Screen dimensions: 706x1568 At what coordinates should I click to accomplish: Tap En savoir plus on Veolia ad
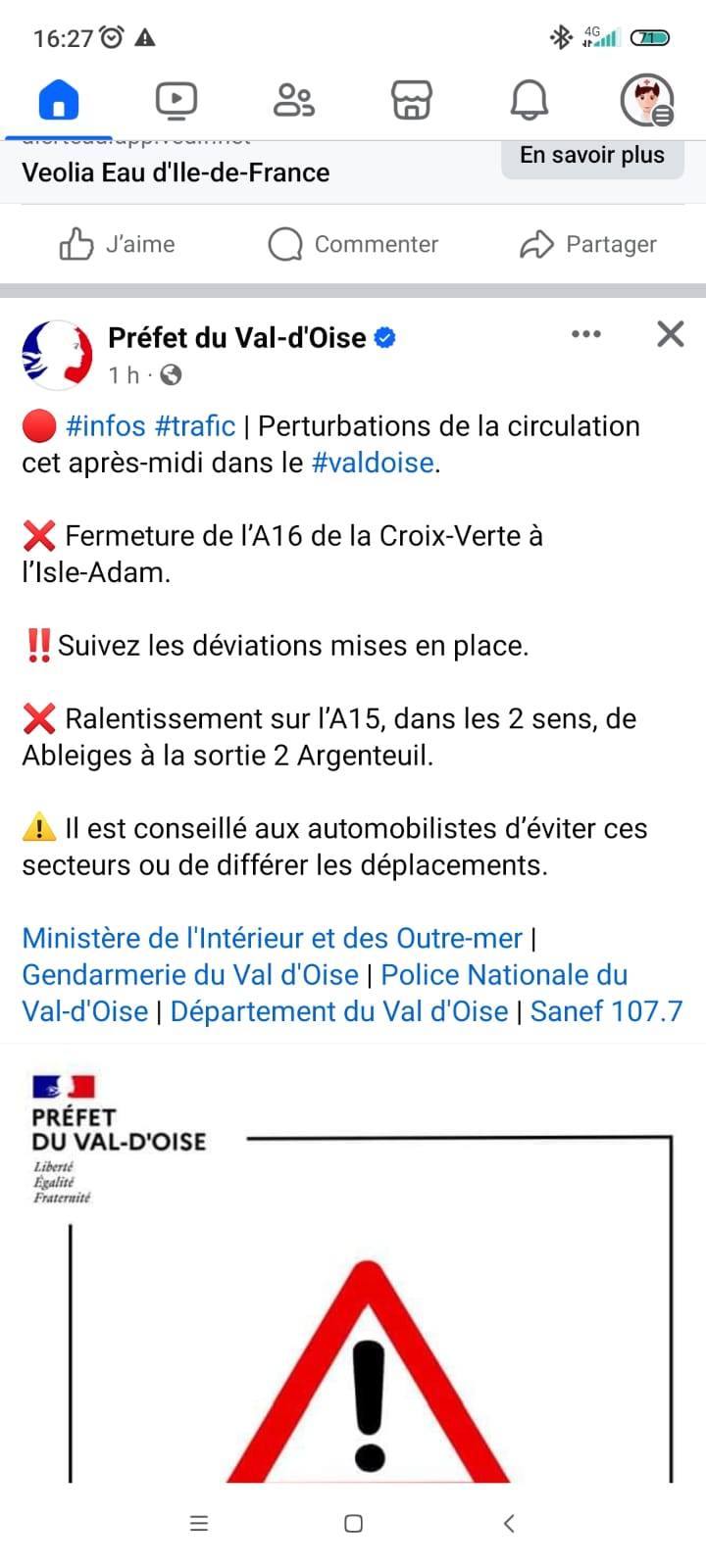(591, 156)
